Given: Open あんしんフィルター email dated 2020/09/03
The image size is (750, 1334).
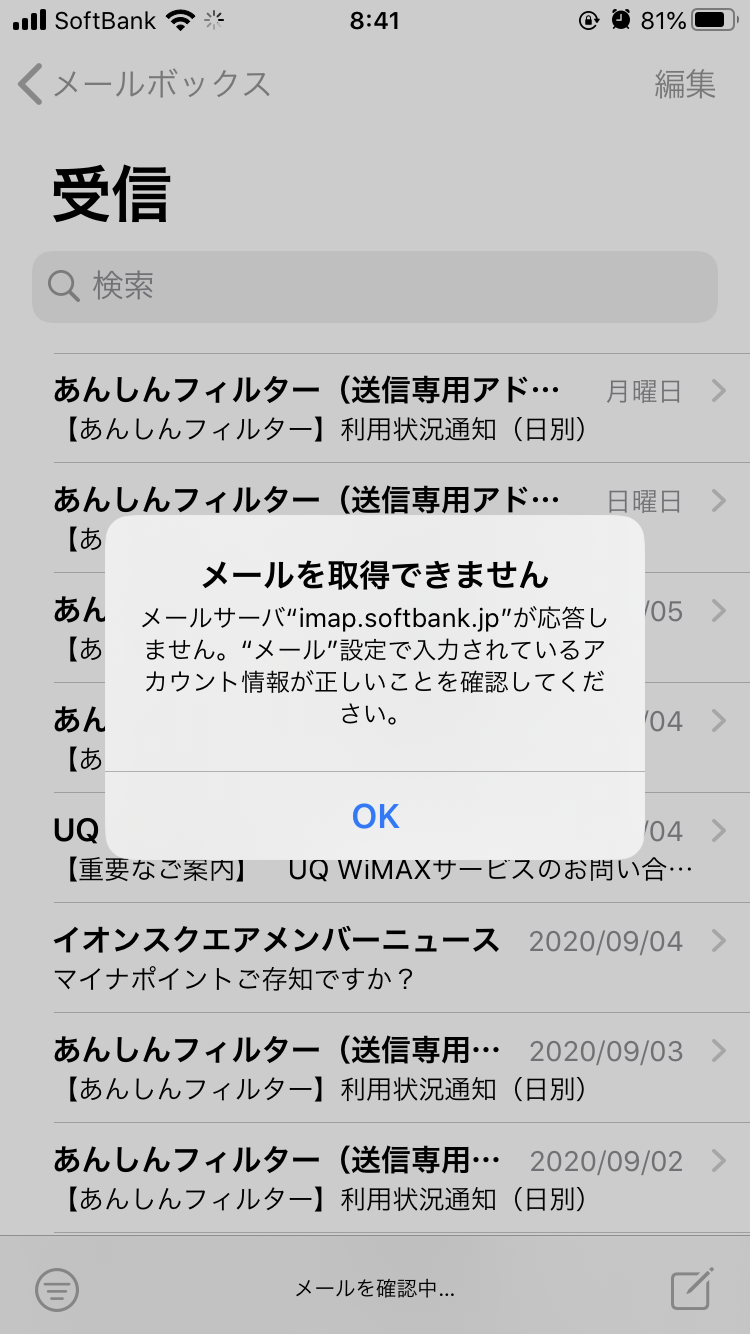Looking at the screenshot, I should pos(375,1068).
